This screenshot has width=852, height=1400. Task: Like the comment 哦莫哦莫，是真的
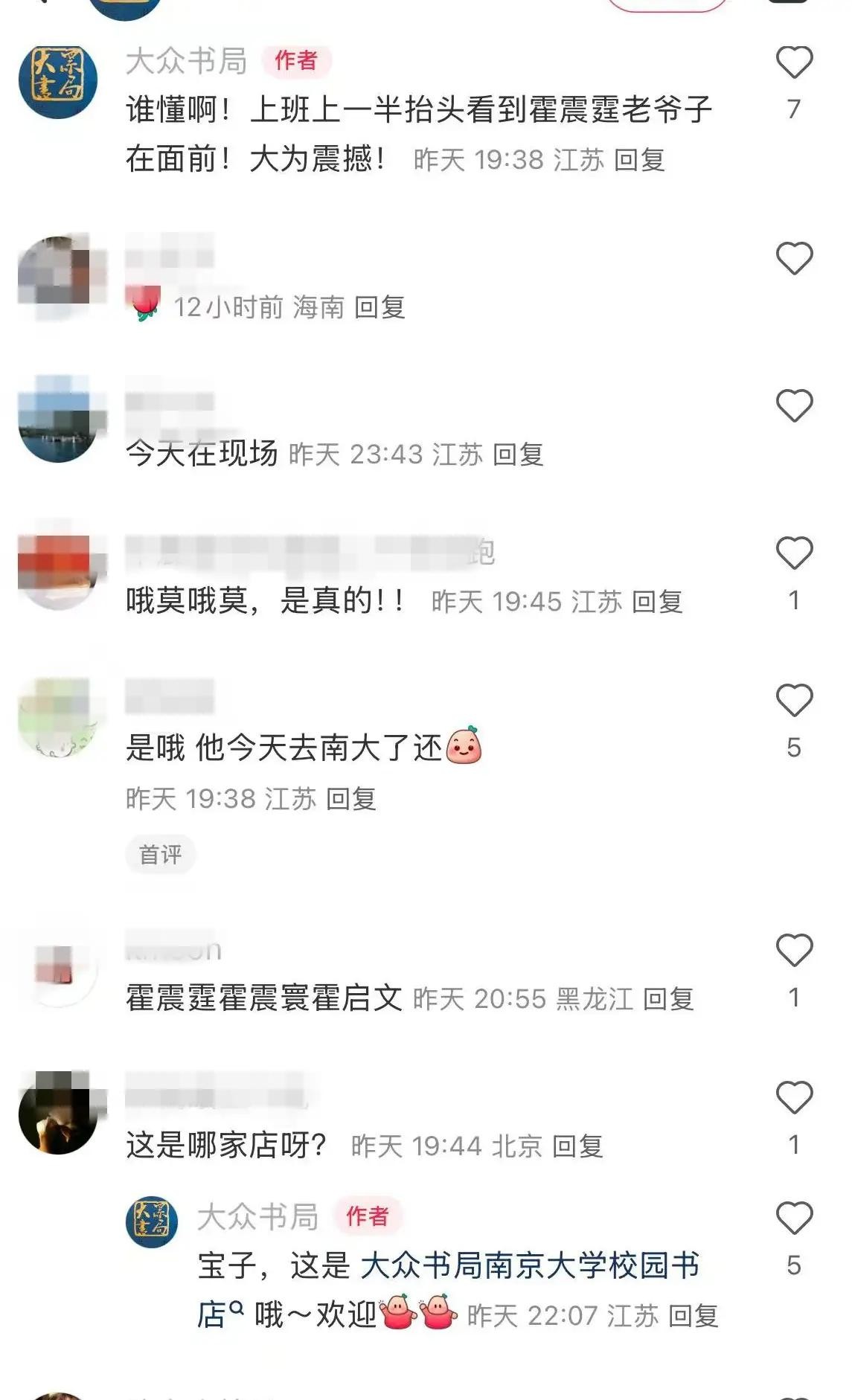point(794,553)
